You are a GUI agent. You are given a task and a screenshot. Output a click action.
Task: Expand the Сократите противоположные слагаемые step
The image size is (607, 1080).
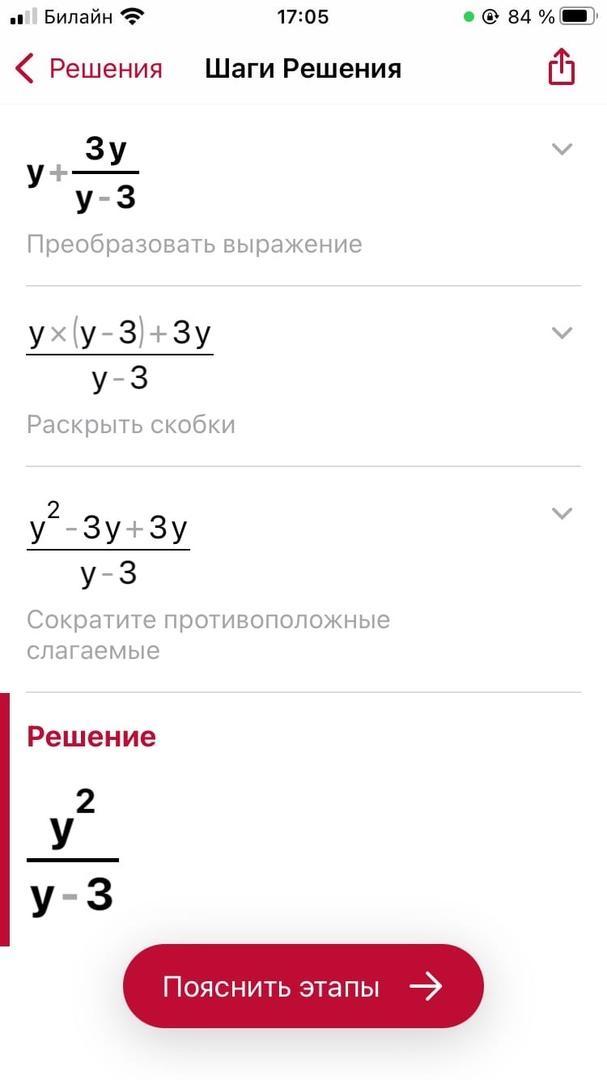tap(562, 514)
